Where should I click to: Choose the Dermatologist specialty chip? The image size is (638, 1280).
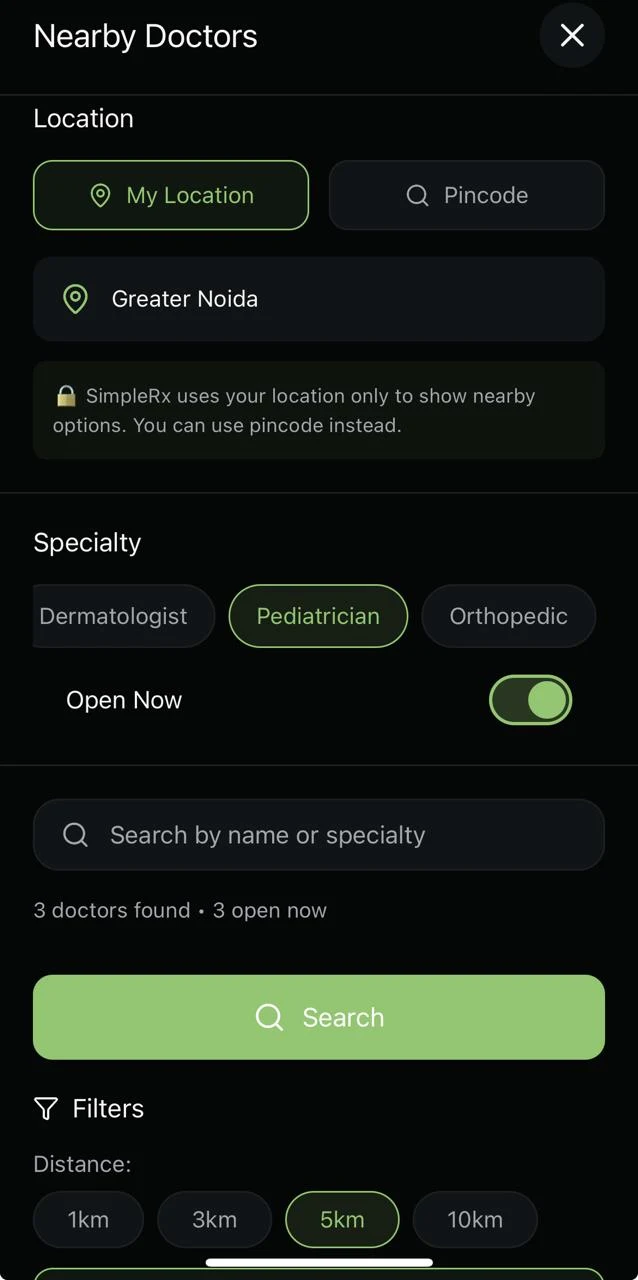120,616
